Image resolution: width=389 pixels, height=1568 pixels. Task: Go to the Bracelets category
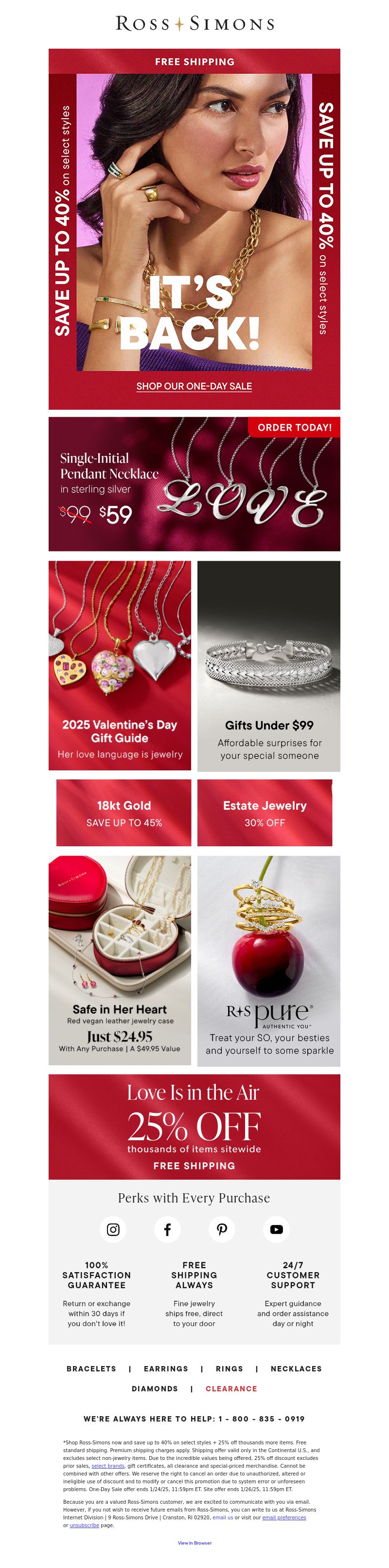(91, 1368)
